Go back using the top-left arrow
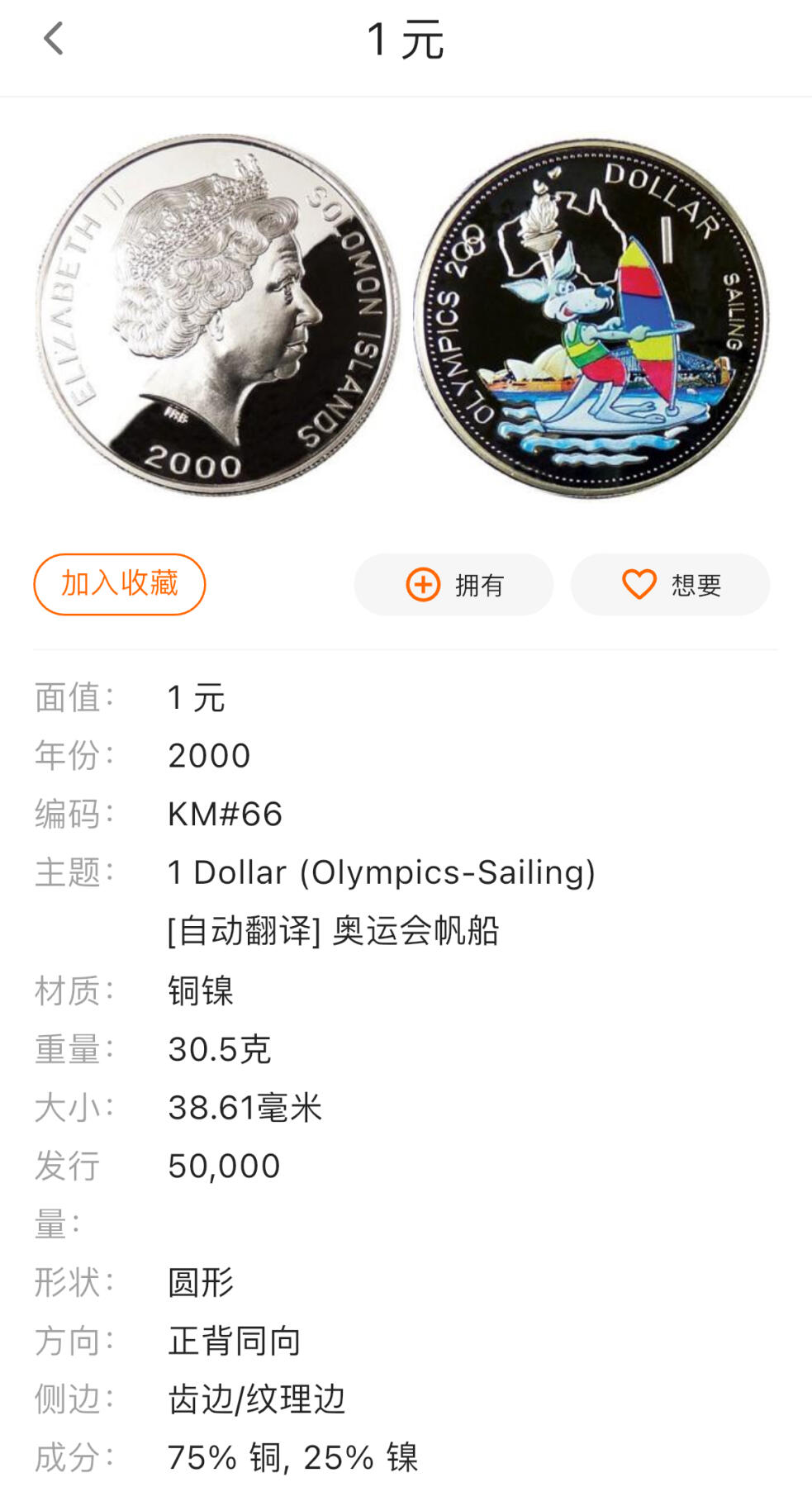Image resolution: width=812 pixels, height=1487 pixels. tap(54, 39)
